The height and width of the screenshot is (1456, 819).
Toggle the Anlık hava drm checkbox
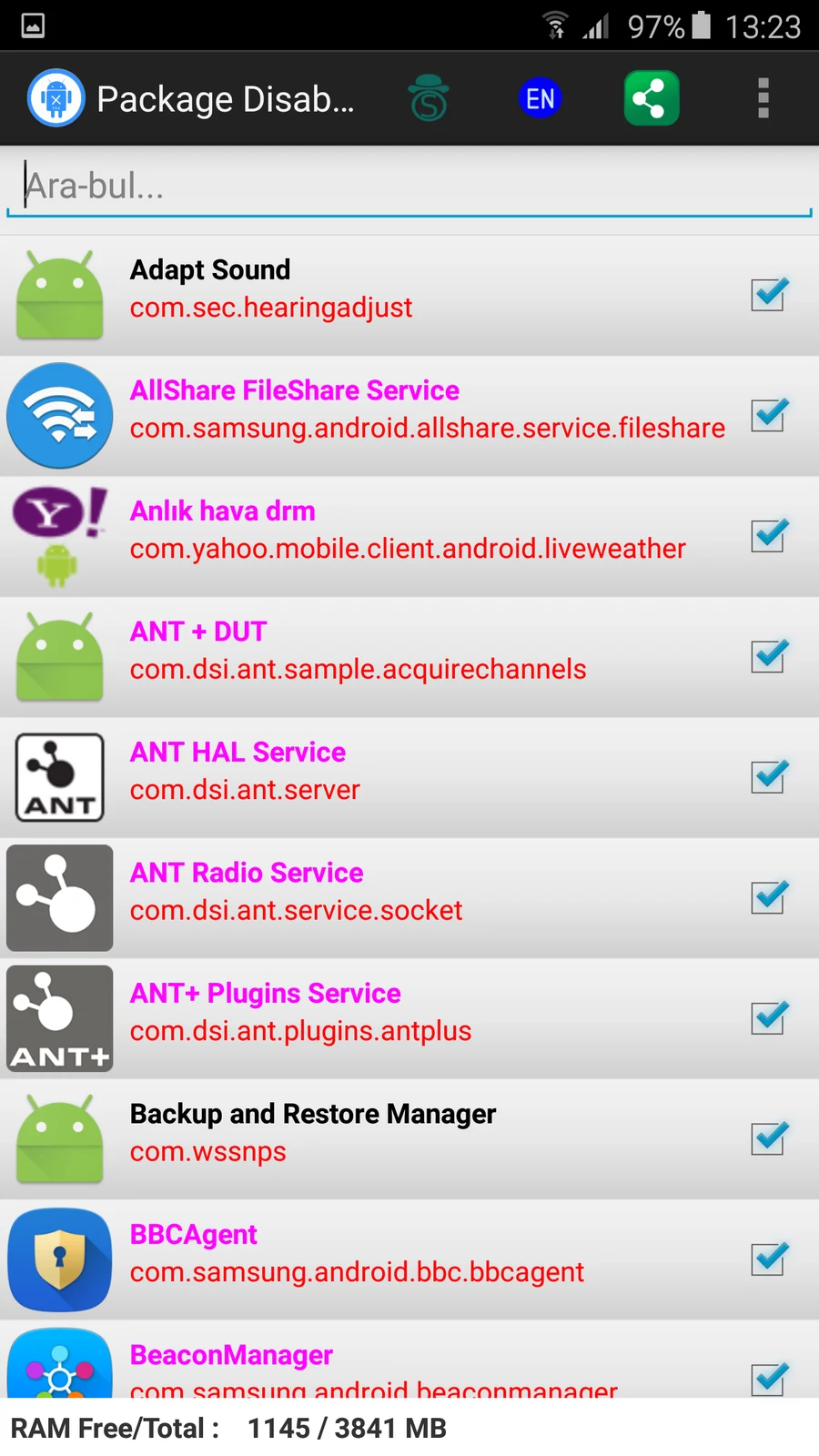[x=769, y=535]
